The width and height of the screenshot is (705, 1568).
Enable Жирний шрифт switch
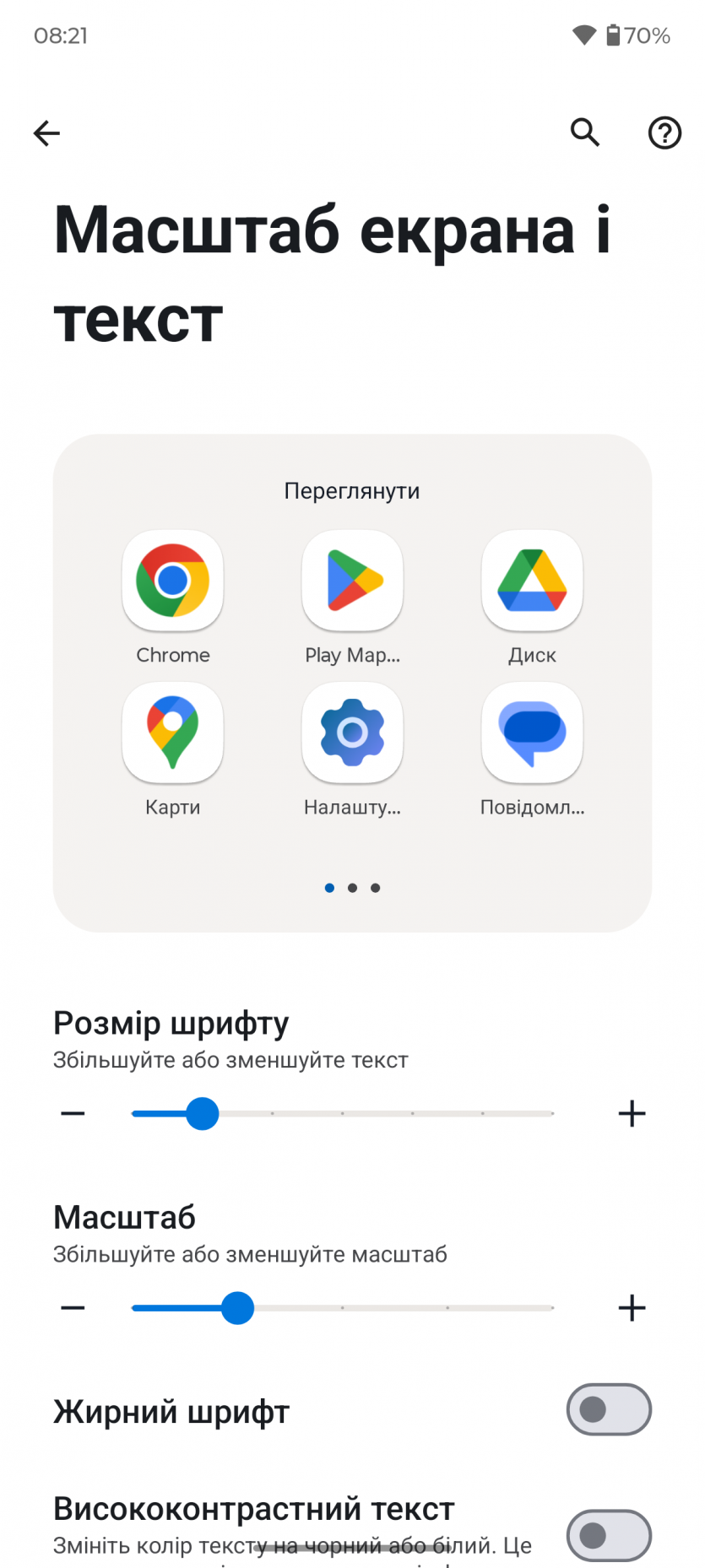pyautogui.click(x=608, y=1409)
